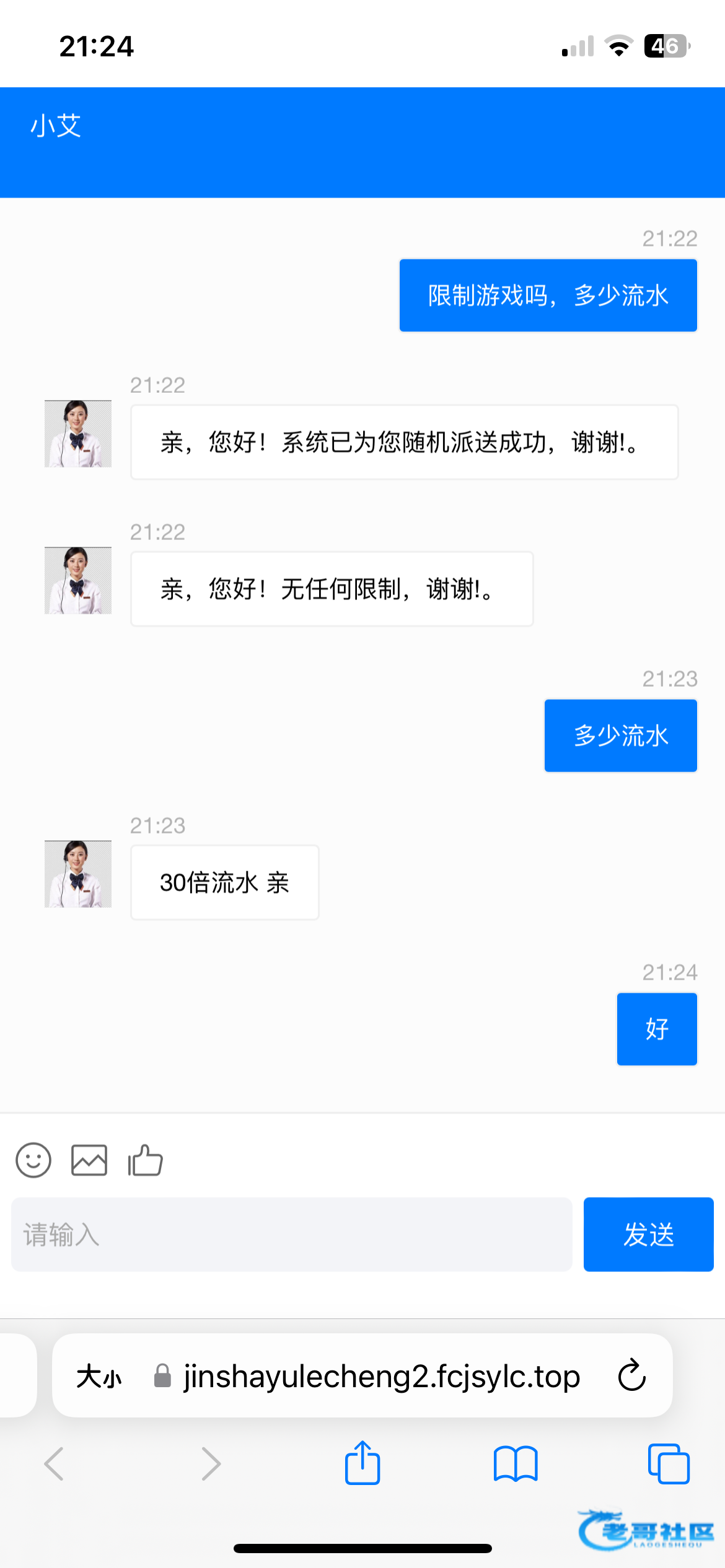Open Safari bookmarks
Screen dimensions: 725x1568
click(x=516, y=1464)
